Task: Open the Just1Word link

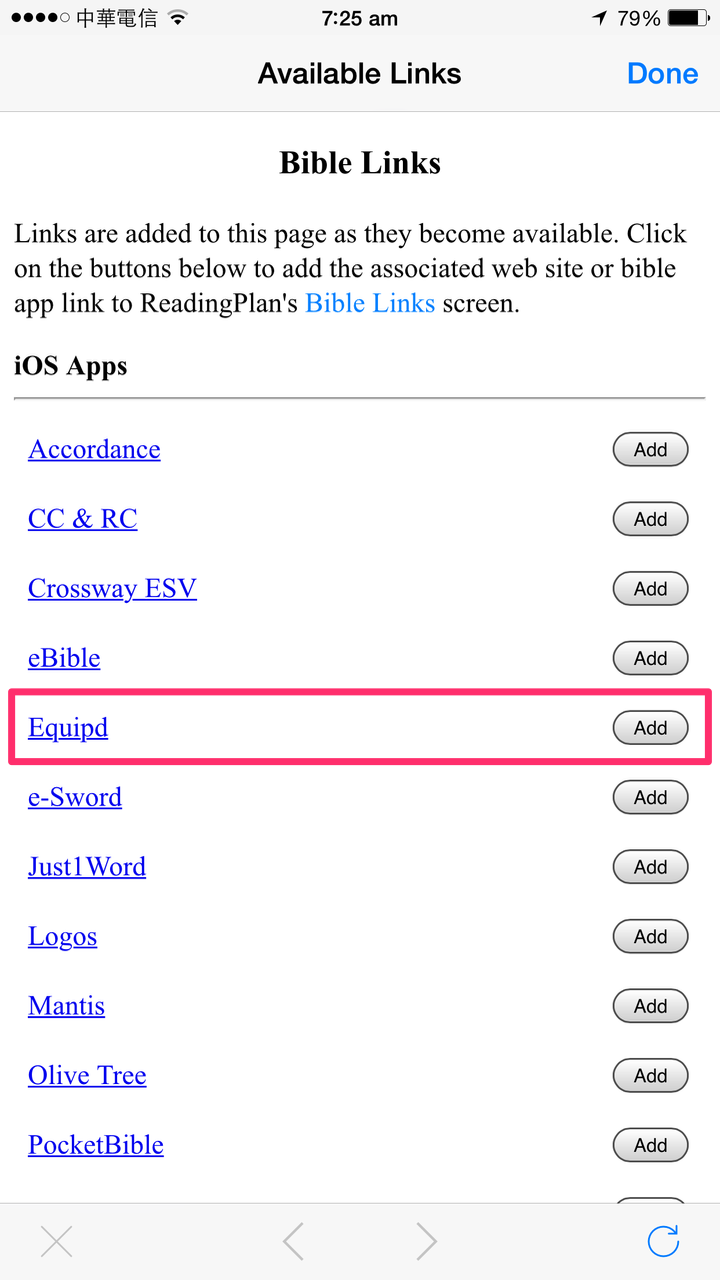Action: click(87, 867)
